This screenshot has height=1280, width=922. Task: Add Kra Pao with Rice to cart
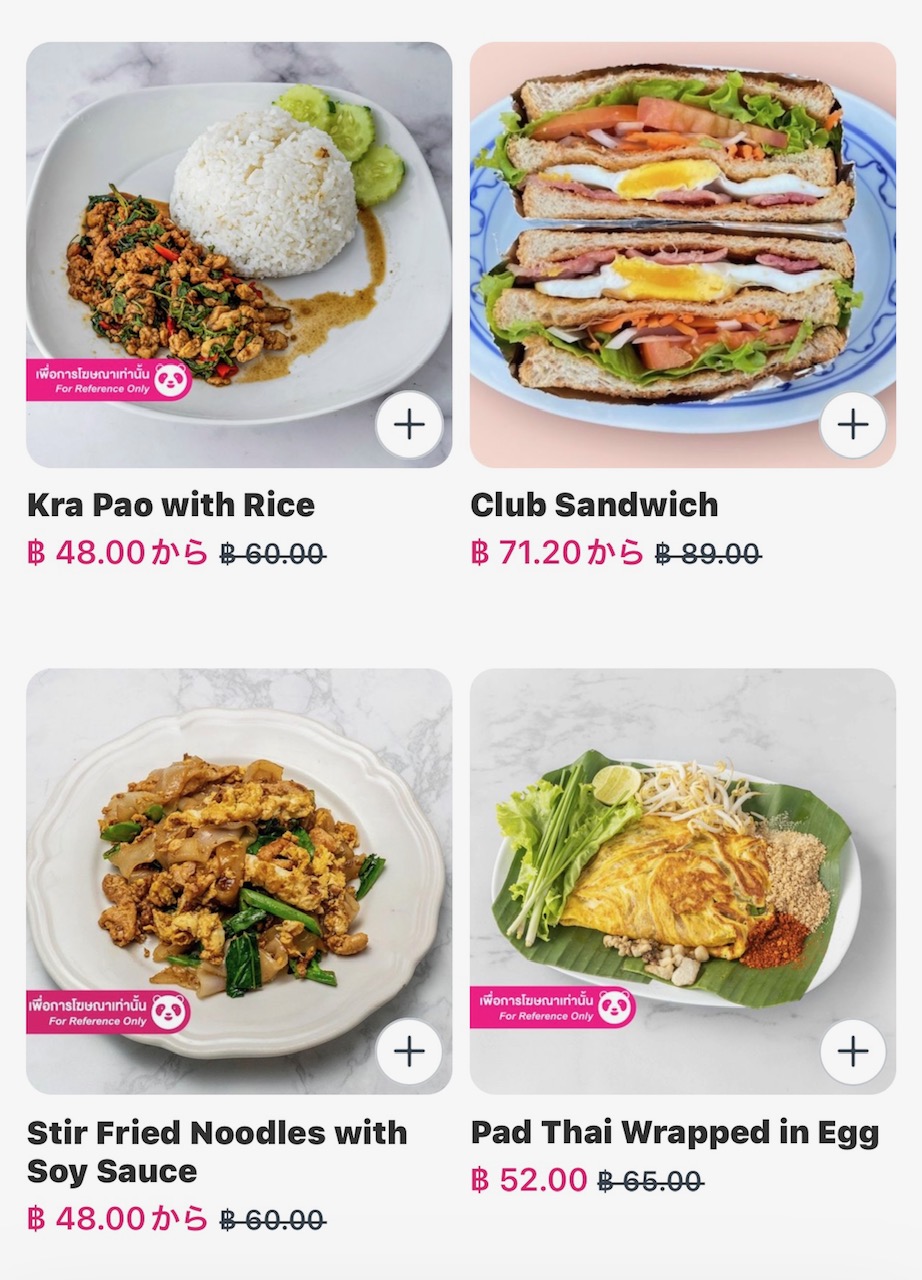[409, 425]
